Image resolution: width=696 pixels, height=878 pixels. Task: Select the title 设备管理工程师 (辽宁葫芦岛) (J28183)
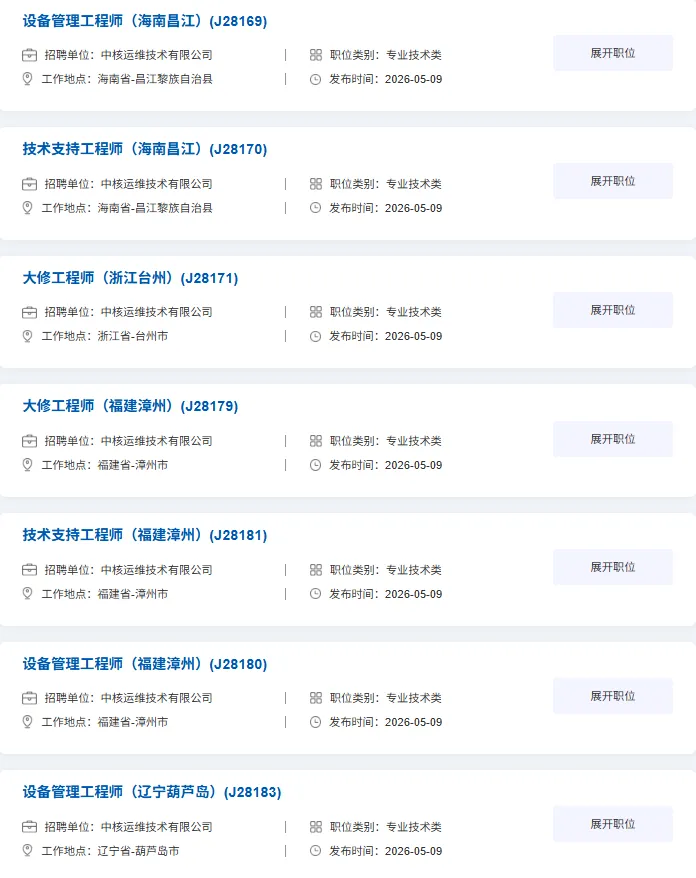tap(152, 792)
